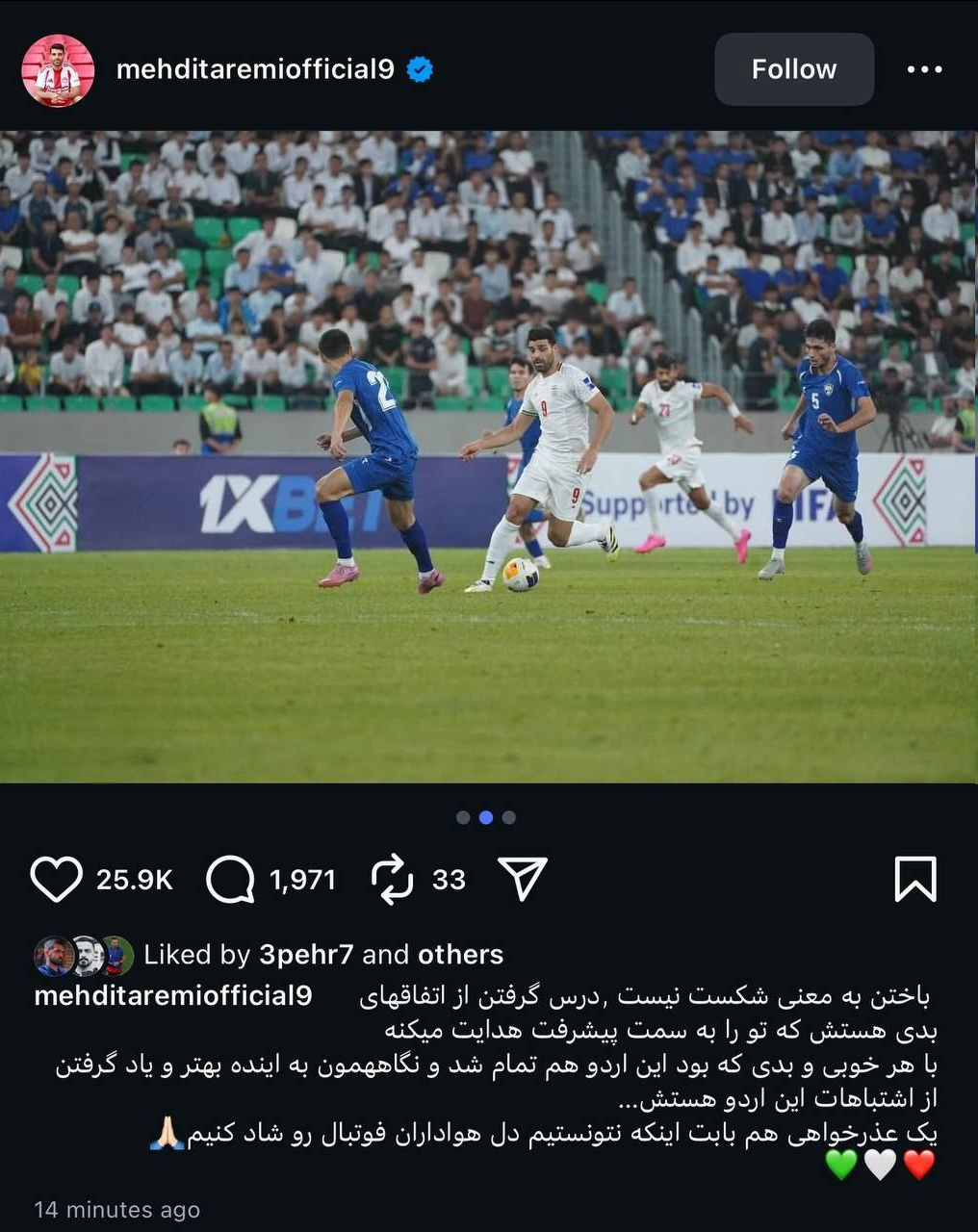Screen dimensions: 978x1232
Task: Save post with the bookmark icon
Action: pos(914,879)
